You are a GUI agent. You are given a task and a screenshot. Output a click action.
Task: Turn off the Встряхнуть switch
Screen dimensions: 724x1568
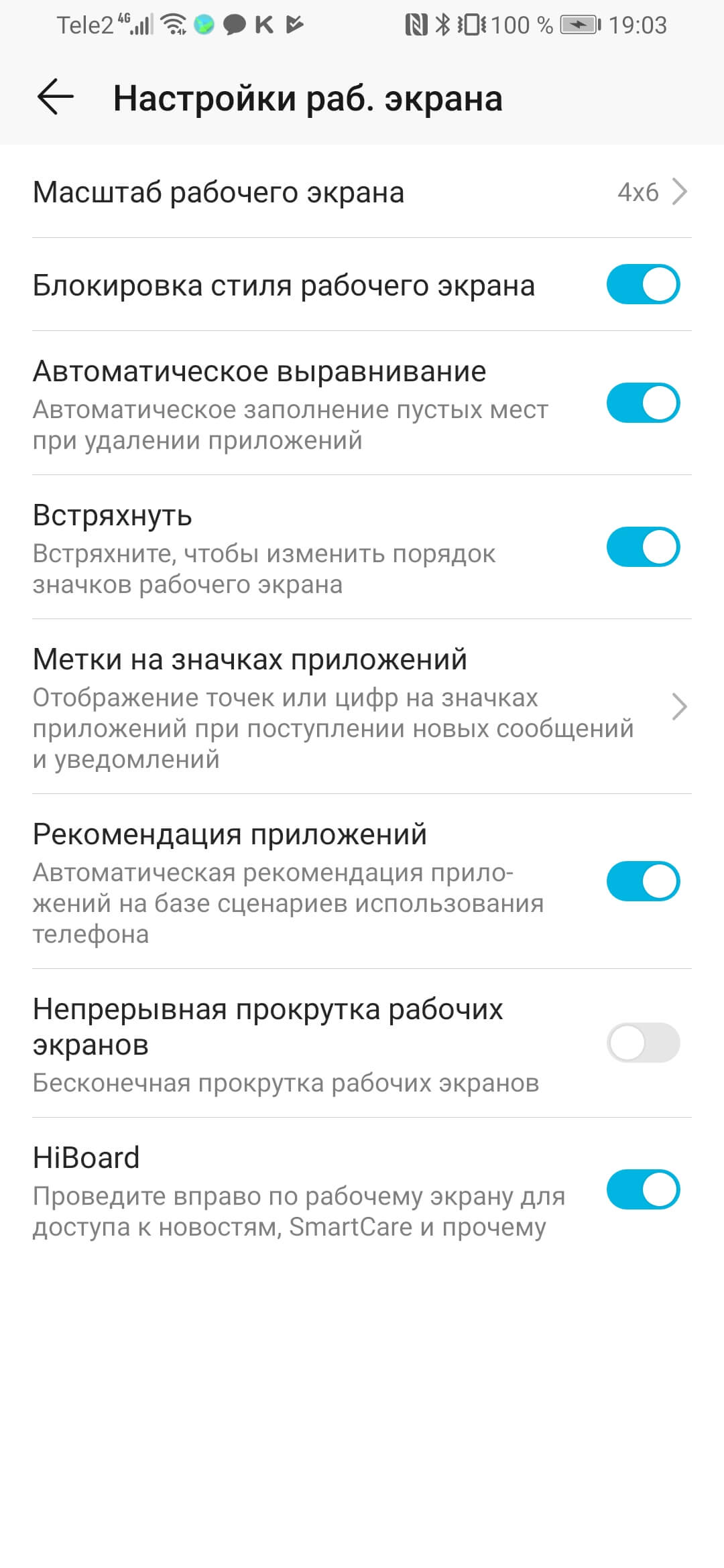click(x=643, y=547)
